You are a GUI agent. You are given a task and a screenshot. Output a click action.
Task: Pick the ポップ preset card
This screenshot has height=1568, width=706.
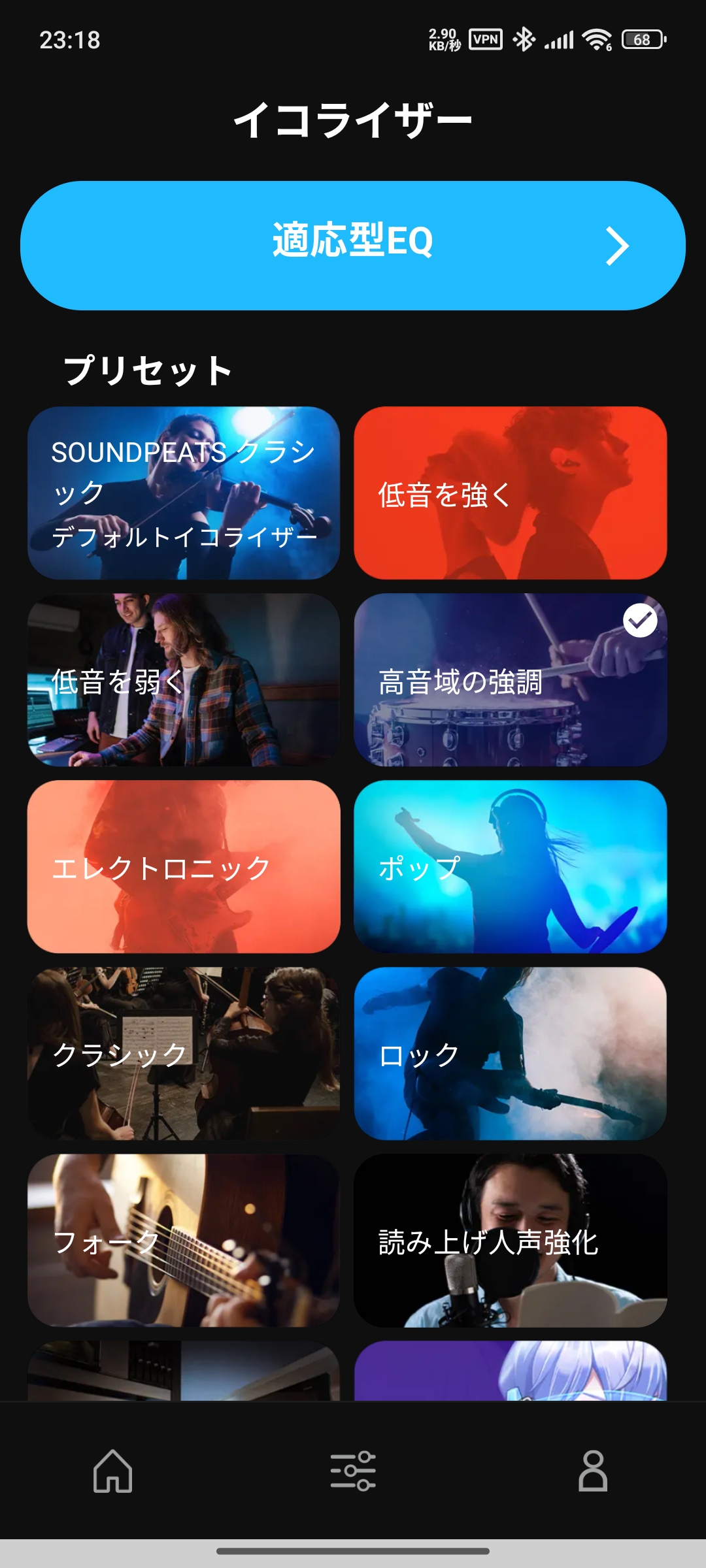point(510,867)
